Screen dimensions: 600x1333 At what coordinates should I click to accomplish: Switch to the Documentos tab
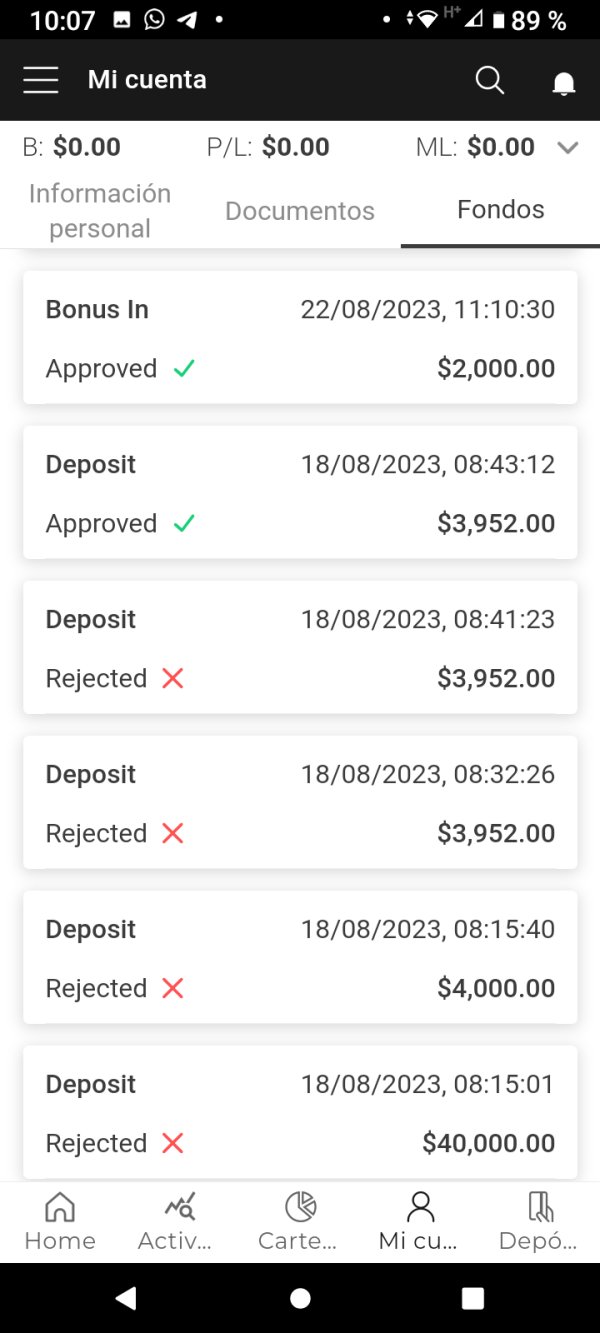300,210
